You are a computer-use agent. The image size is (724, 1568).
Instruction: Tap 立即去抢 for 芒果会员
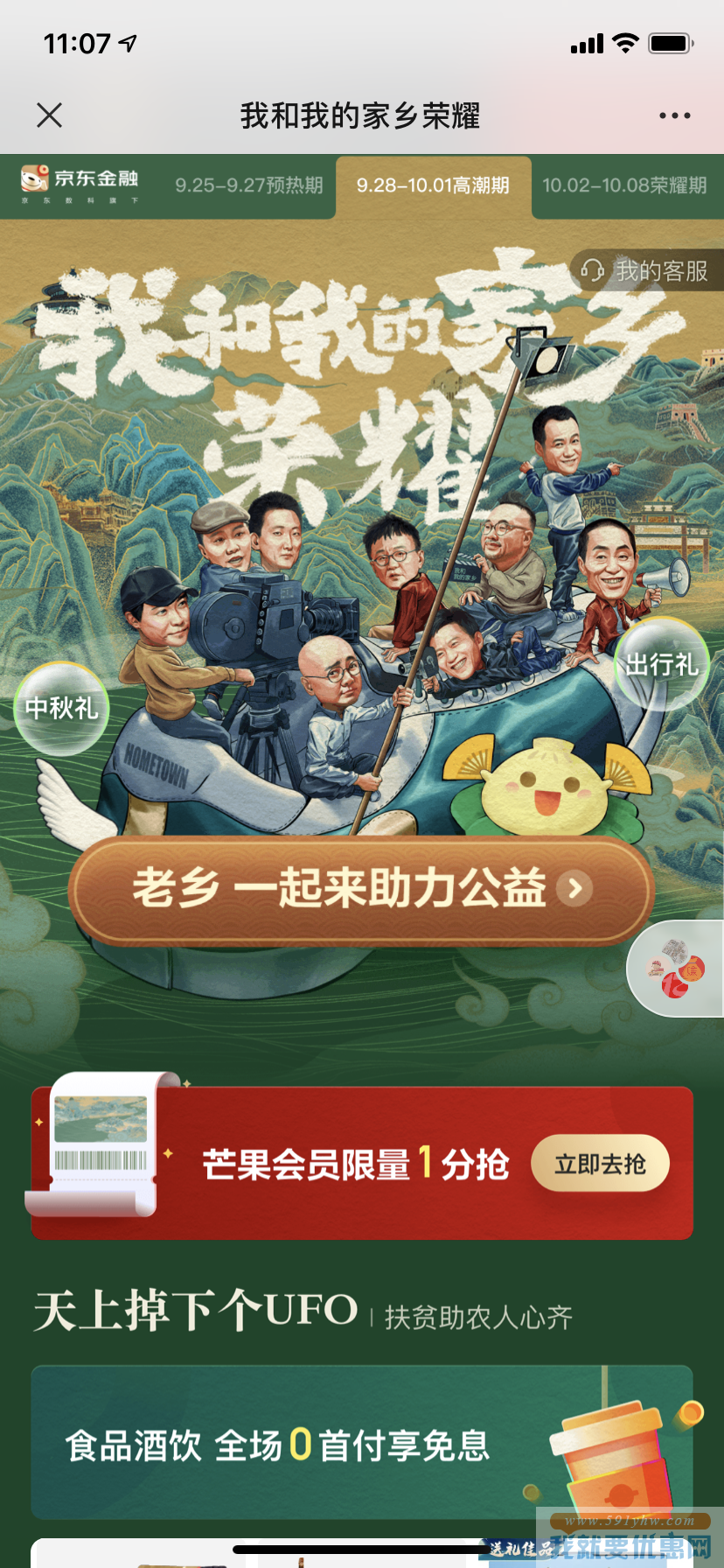[600, 1164]
